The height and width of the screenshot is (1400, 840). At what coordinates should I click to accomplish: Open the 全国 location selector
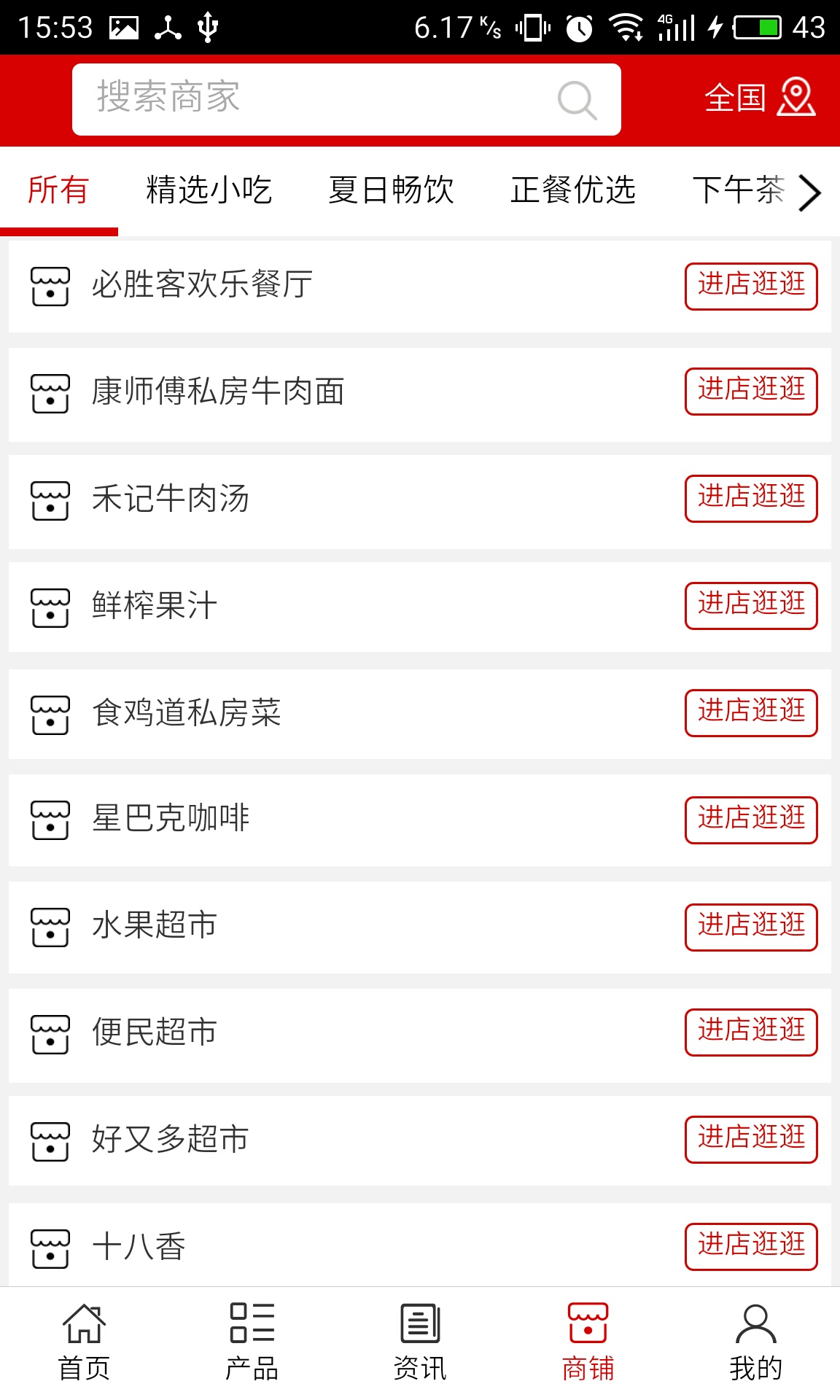(759, 97)
